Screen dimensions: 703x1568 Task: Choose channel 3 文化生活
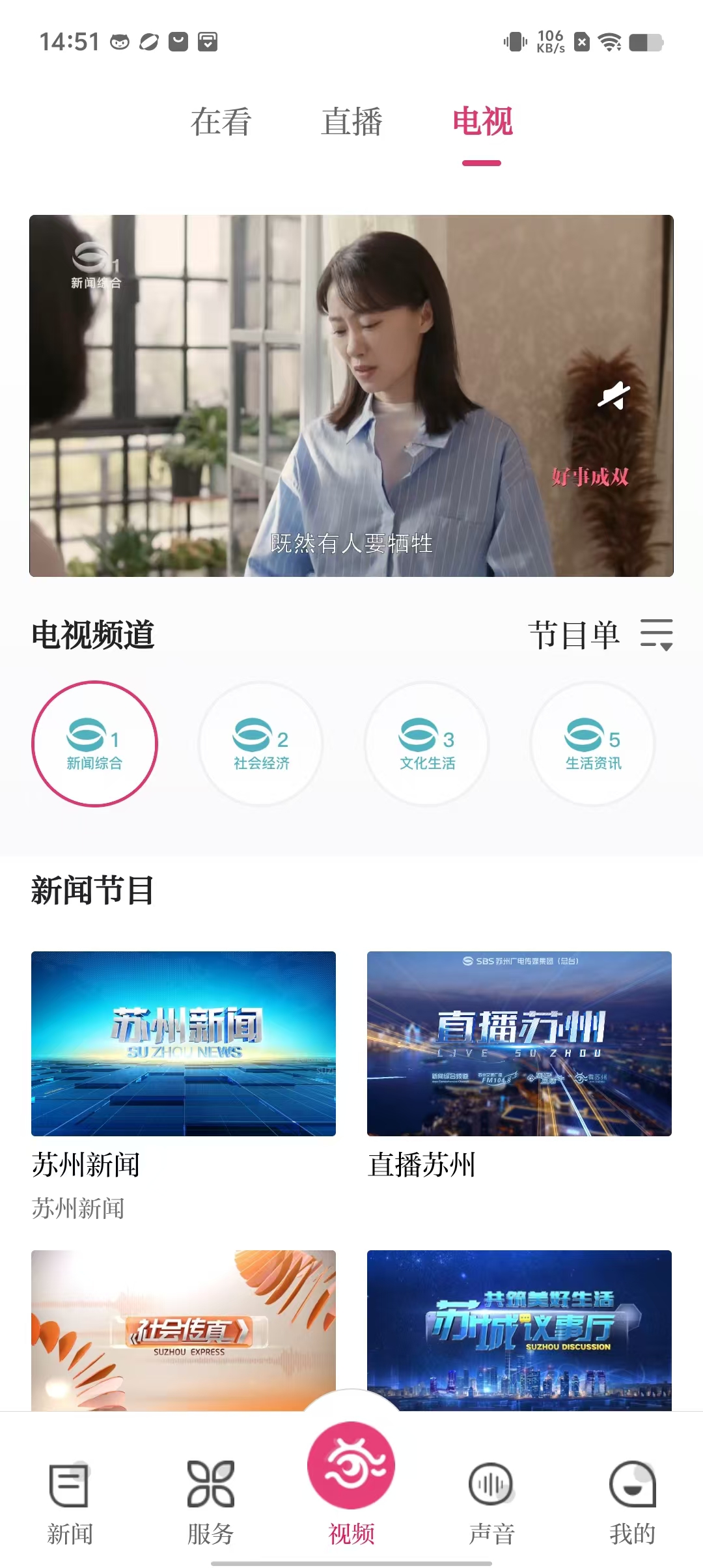[427, 744]
